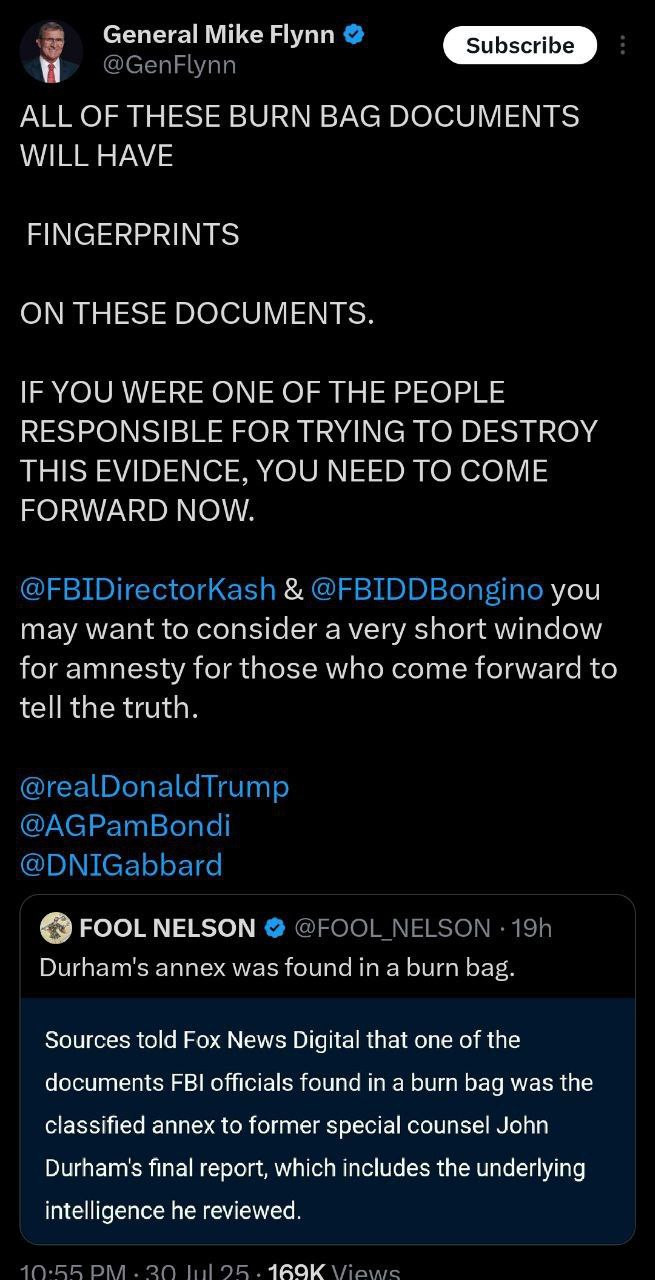Open the @FBIDDBongino mention
Viewport: 655px width, 1280px height.
pyautogui.click(x=427, y=589)
